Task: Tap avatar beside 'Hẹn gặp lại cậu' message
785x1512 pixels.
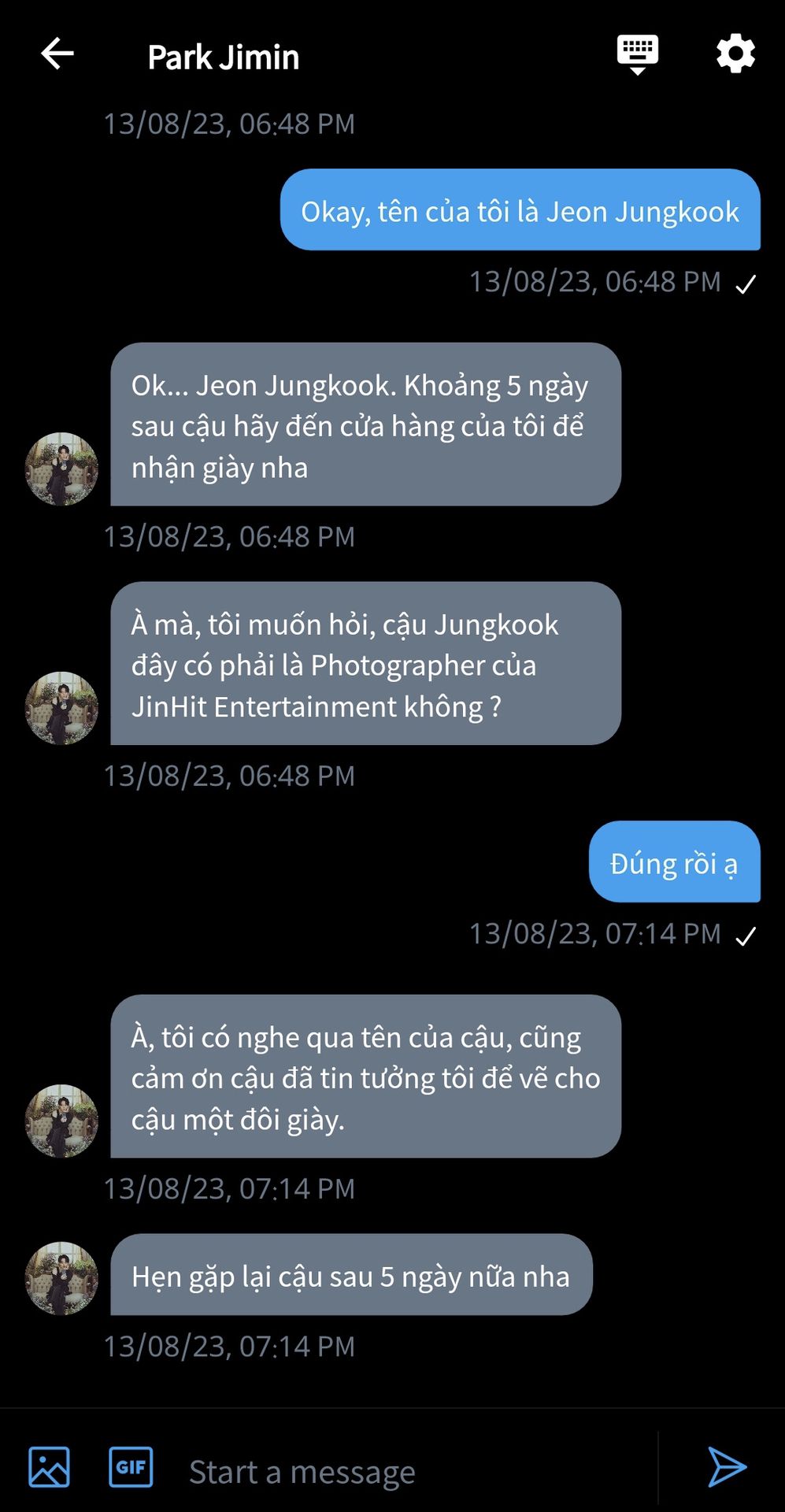Action: [x=61, y=1278]
